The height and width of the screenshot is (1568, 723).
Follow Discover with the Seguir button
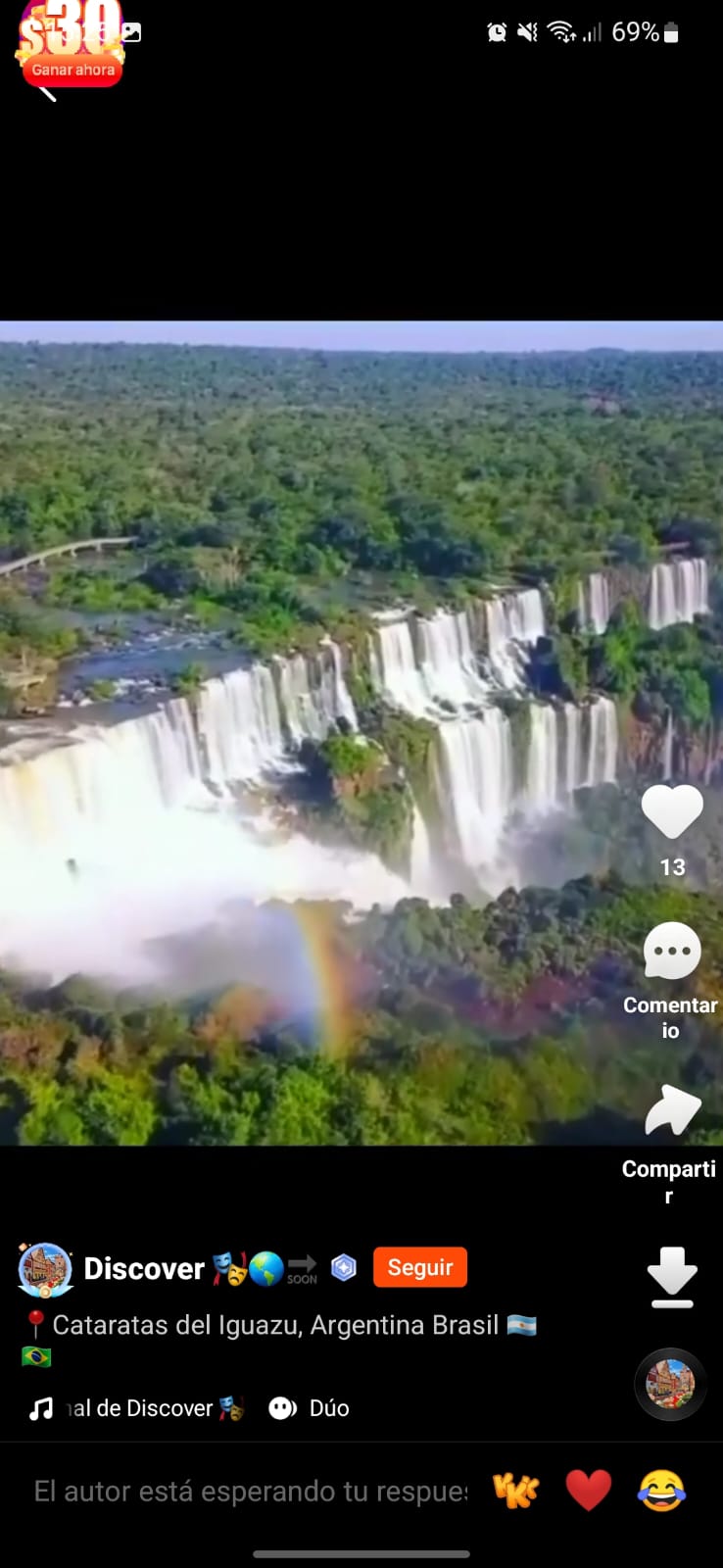[x=419, y=1267]
